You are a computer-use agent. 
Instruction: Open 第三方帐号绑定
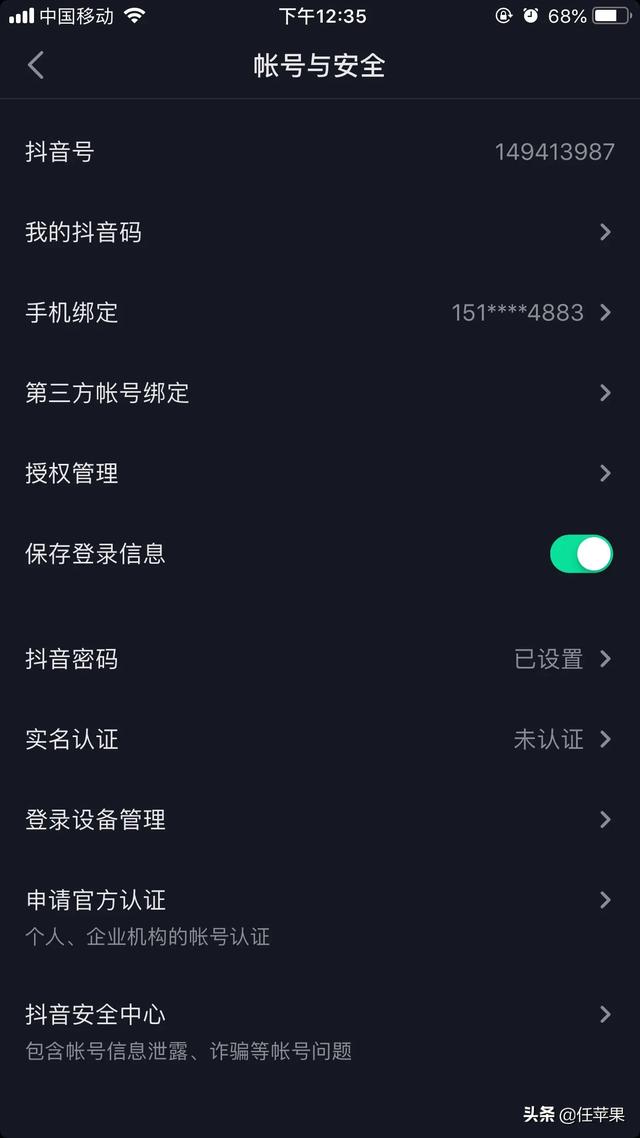[x=320, y=393]
